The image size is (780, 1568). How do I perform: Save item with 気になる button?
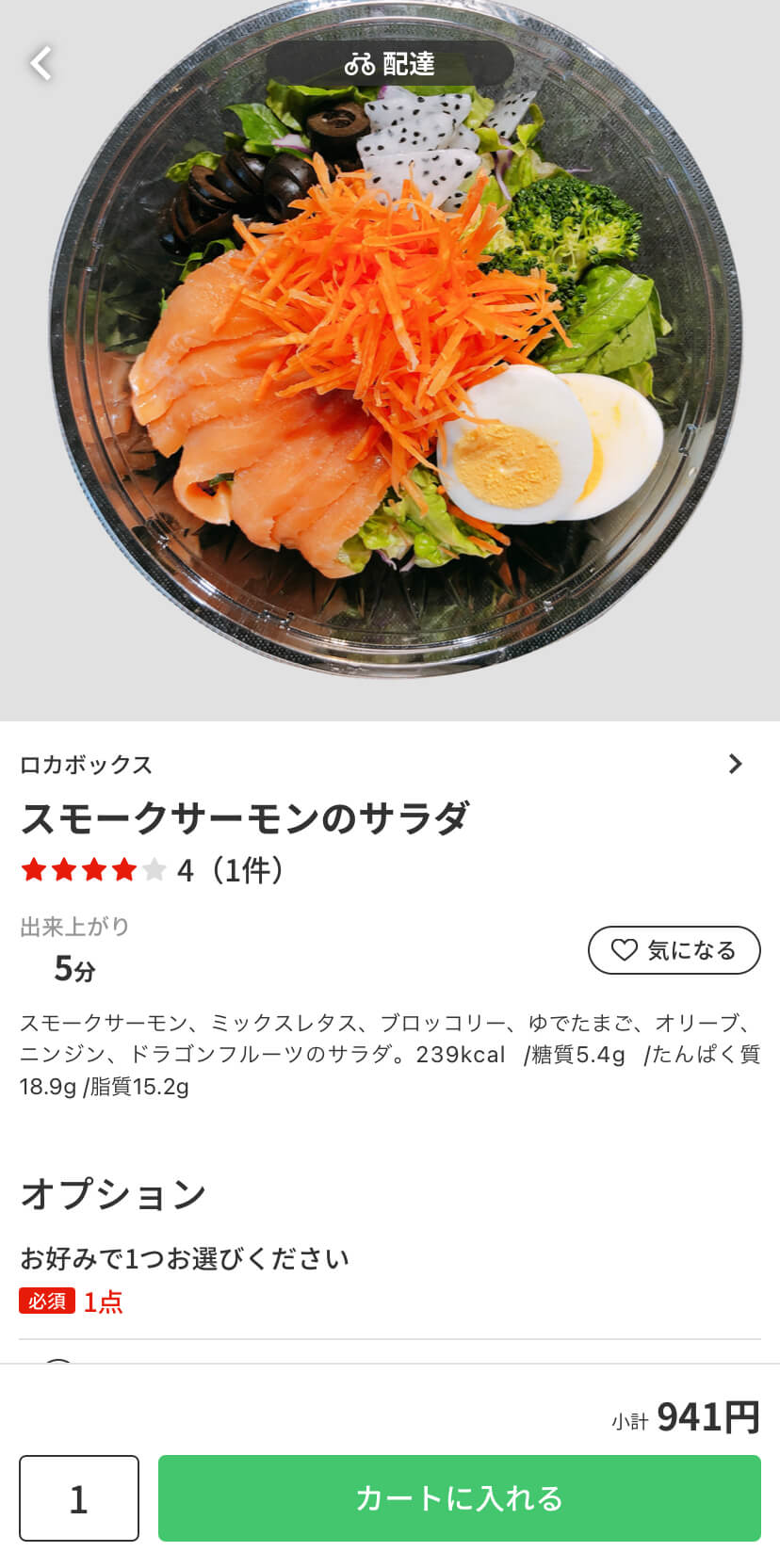[x=674, y=949]
